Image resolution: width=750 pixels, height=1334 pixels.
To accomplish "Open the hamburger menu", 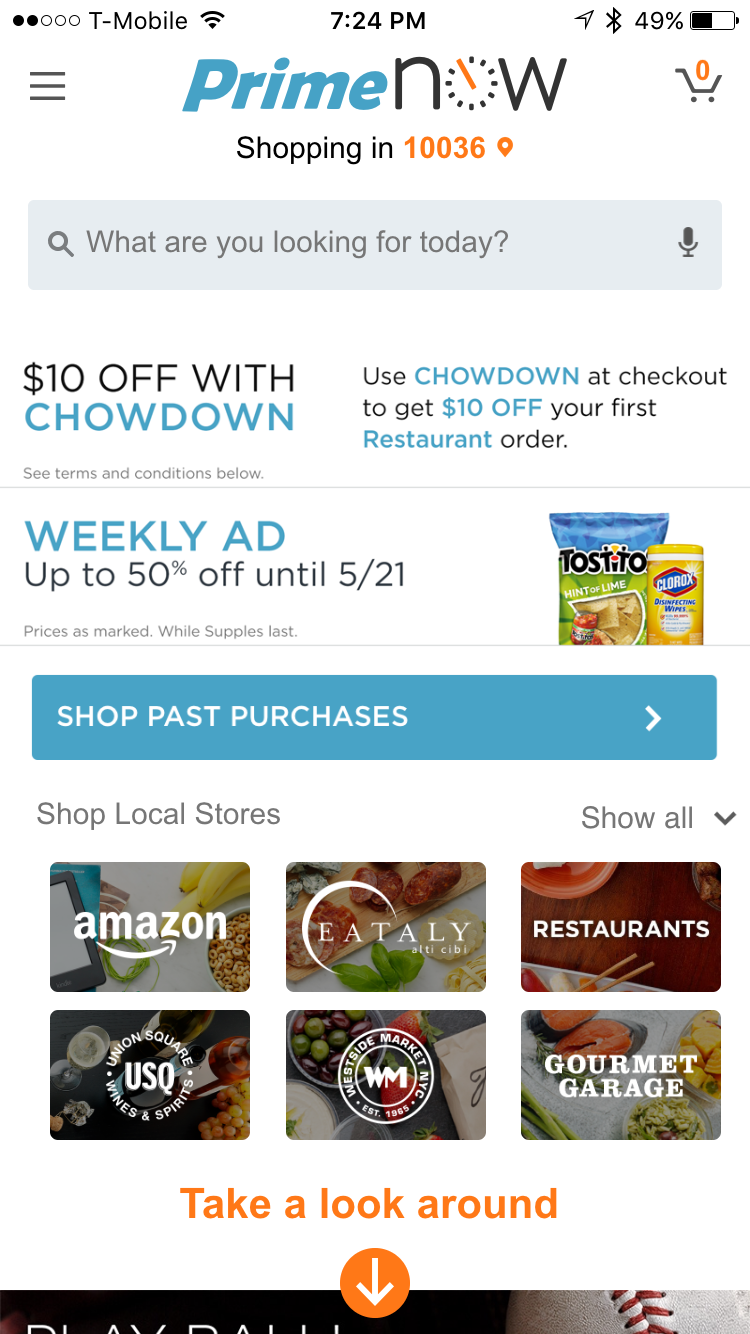I will [47, 86].
